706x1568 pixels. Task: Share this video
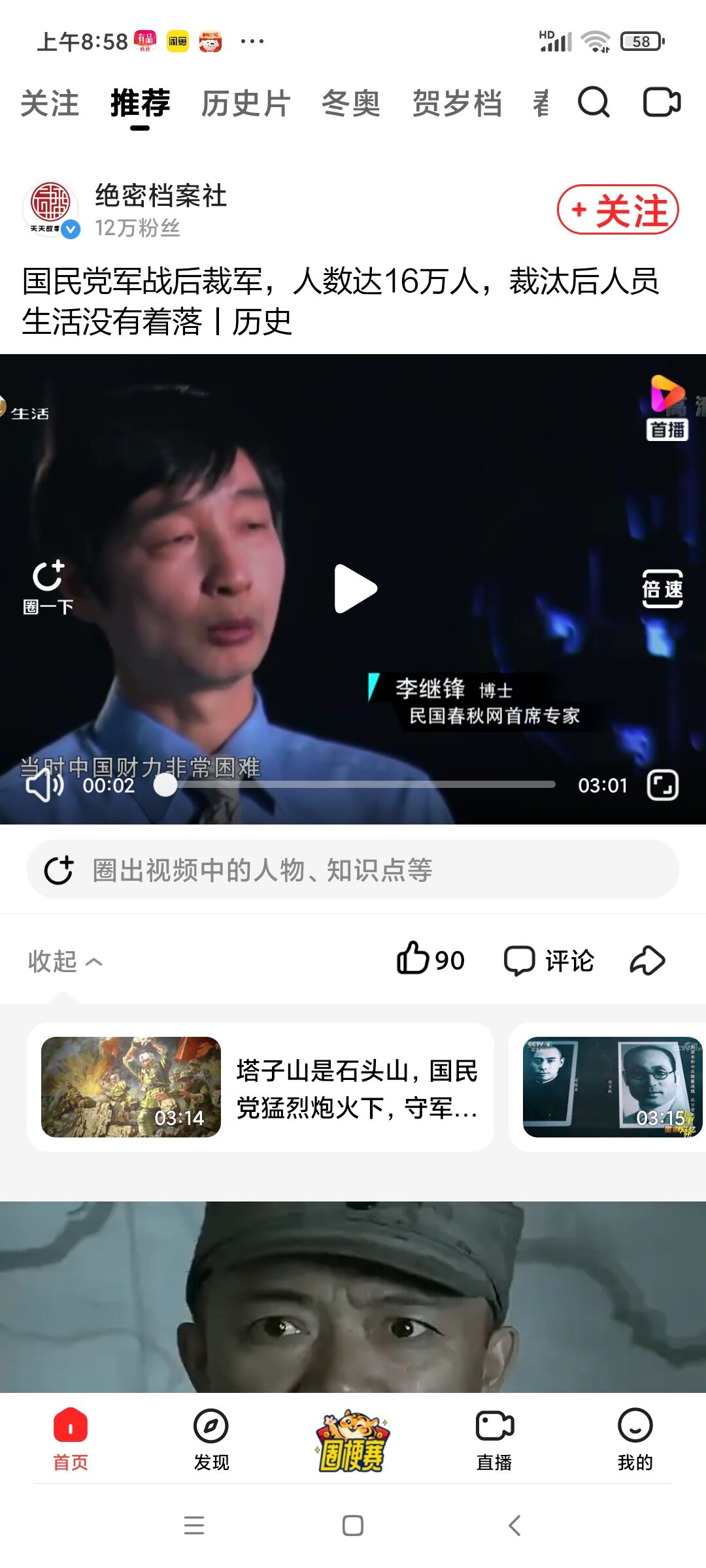647,960
